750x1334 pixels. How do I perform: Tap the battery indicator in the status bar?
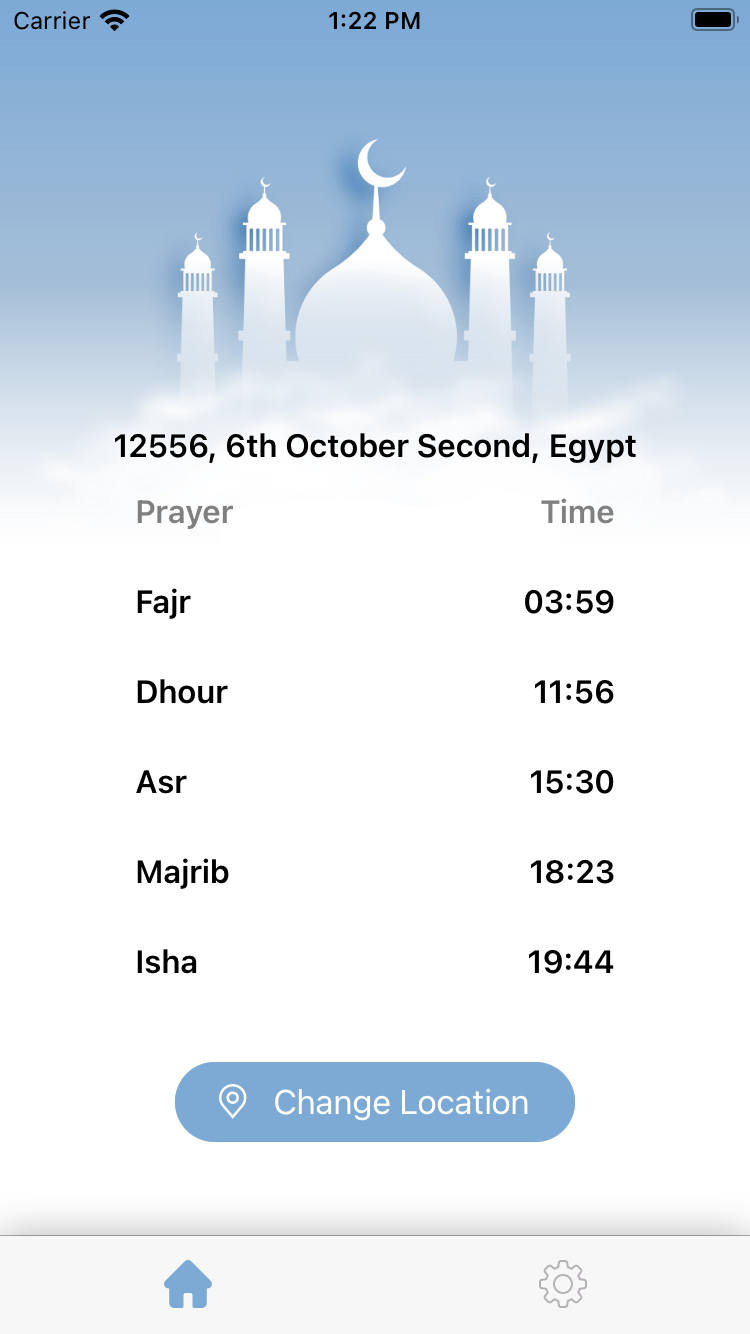(x=711, y=18)
